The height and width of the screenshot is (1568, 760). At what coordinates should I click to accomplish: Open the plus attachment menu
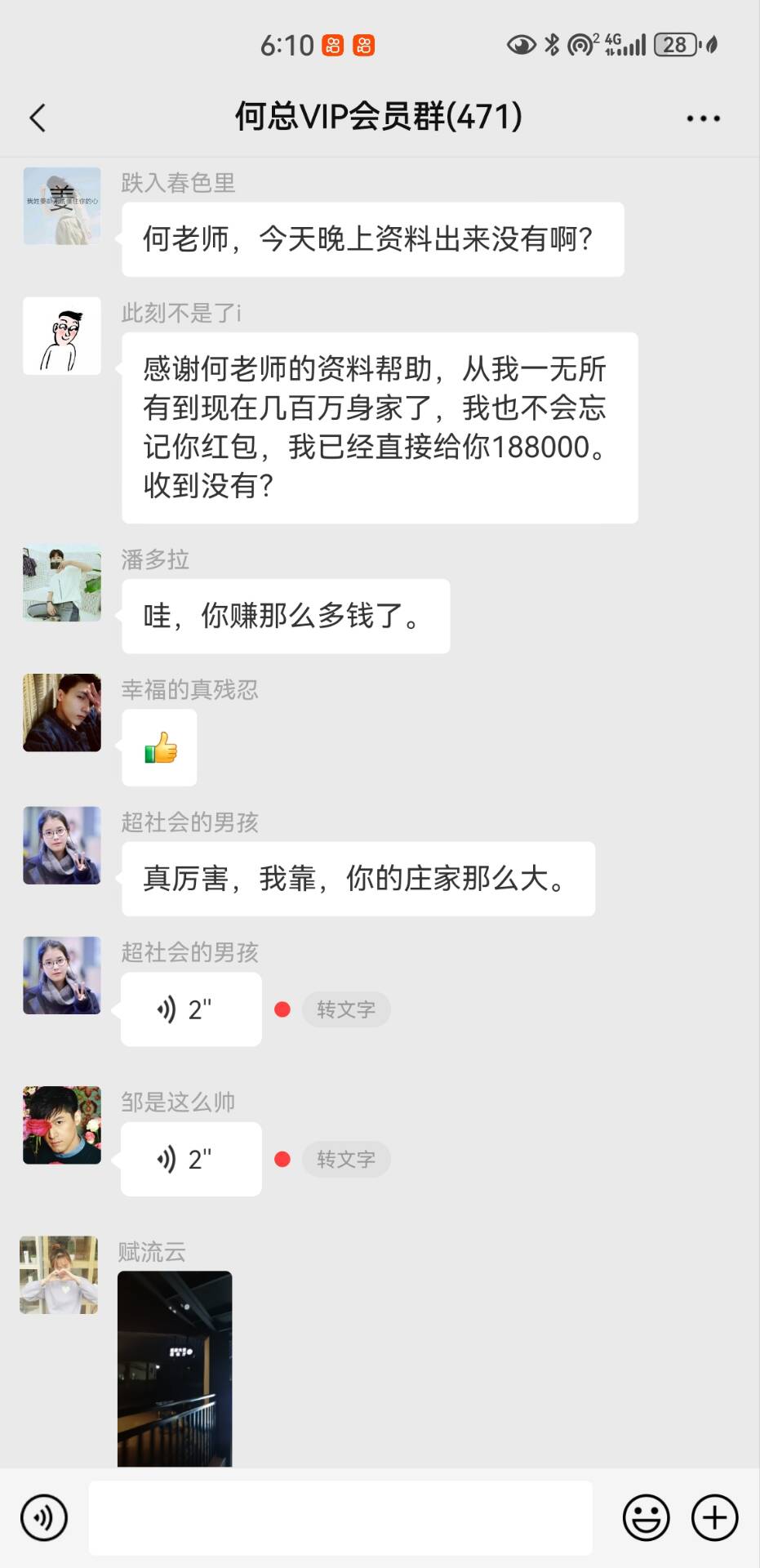714,1518
